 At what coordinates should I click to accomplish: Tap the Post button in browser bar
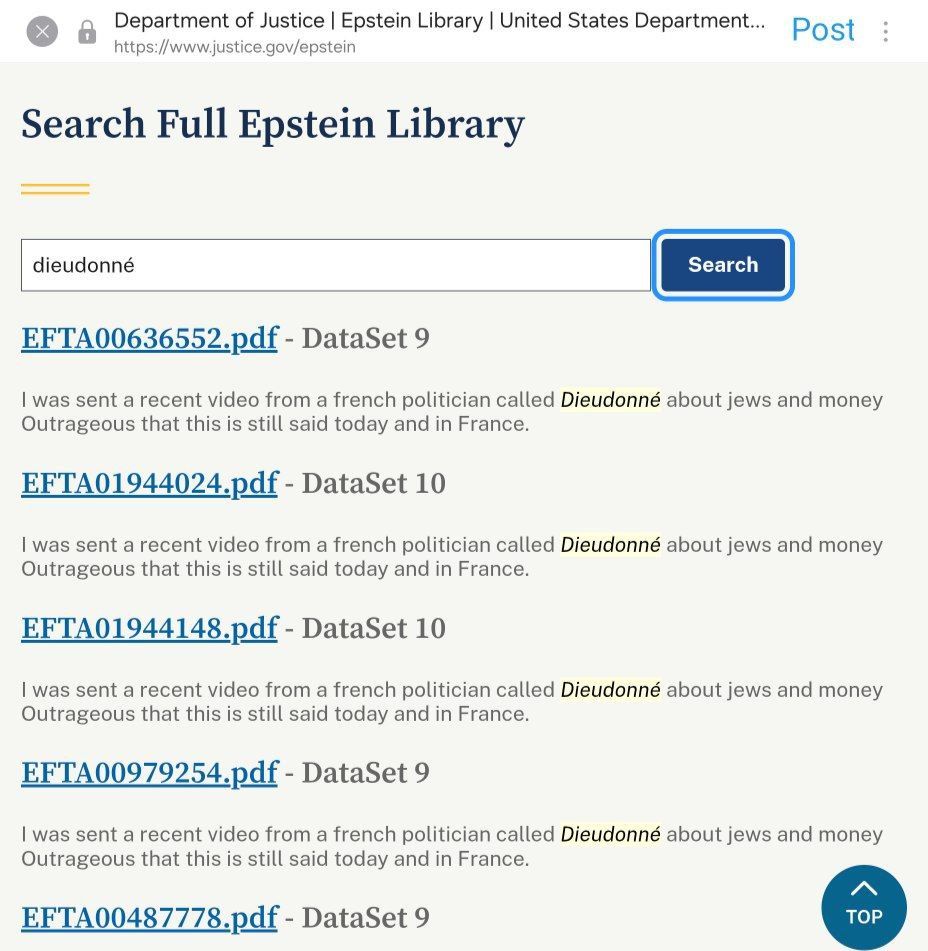click(x=822, y=31)
